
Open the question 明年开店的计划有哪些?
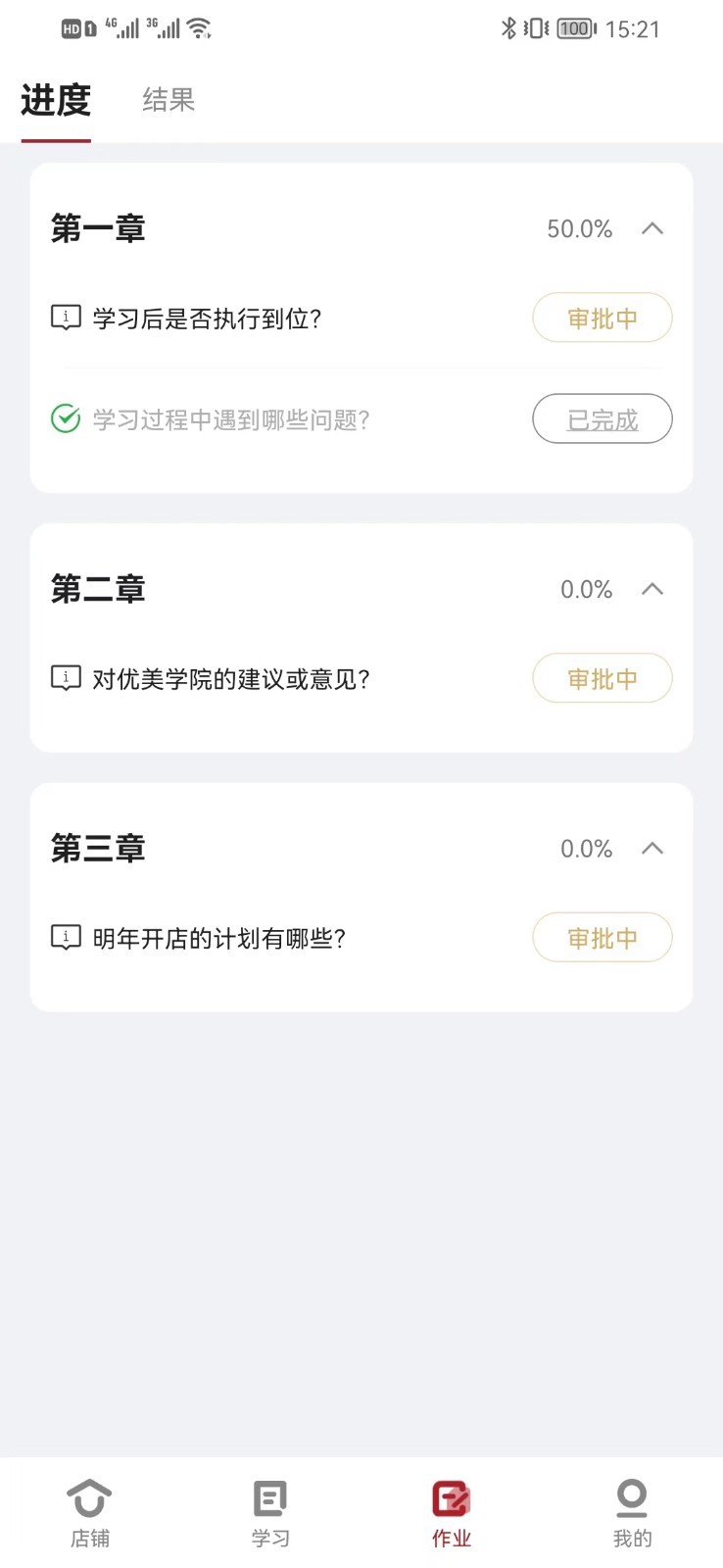coord(219,939)
